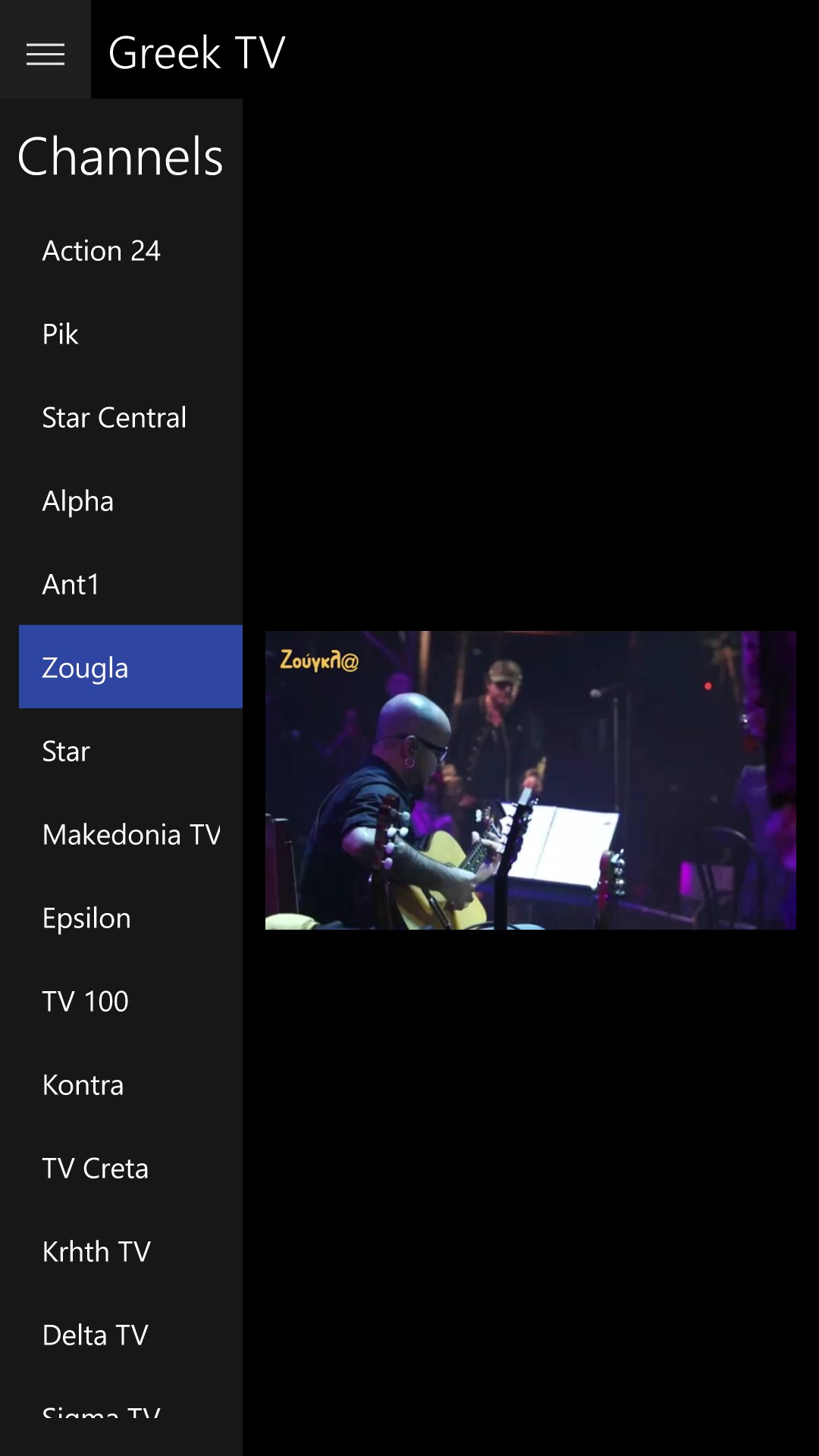Open the hamburger menu button
The height and width of the screenshot is (1456, 819).
tap(45, 53)
